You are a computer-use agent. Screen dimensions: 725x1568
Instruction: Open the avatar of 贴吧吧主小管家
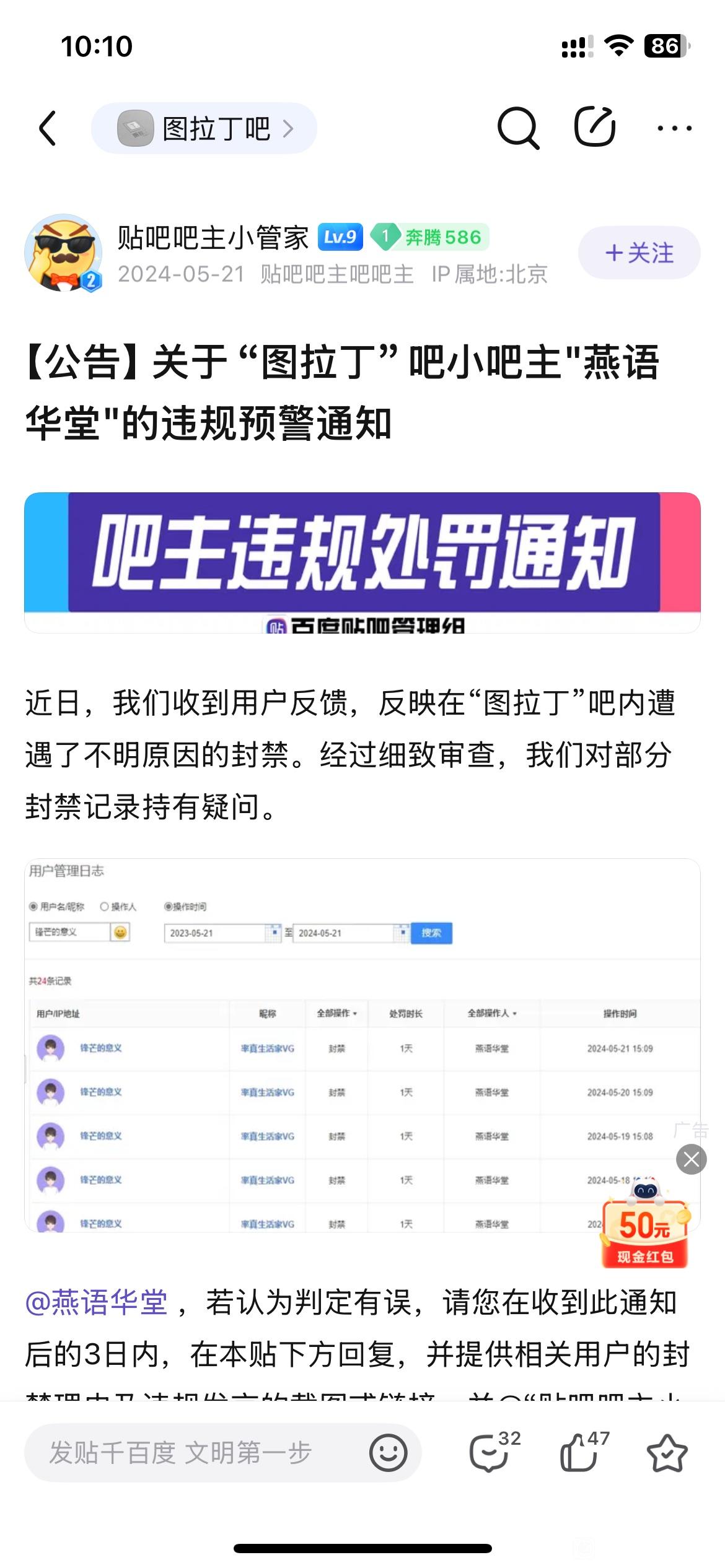[63, 253]
